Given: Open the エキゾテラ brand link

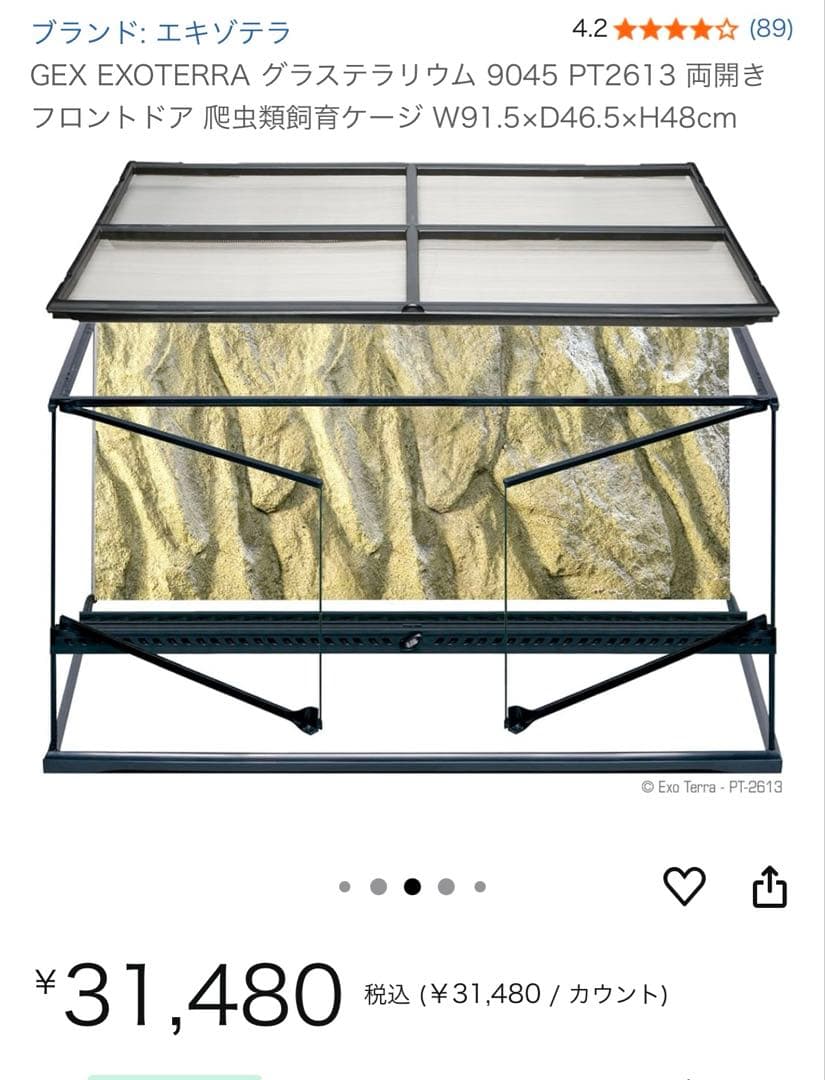Looking at the screenshot, I should pyautogui.click(x=161, y=32).
